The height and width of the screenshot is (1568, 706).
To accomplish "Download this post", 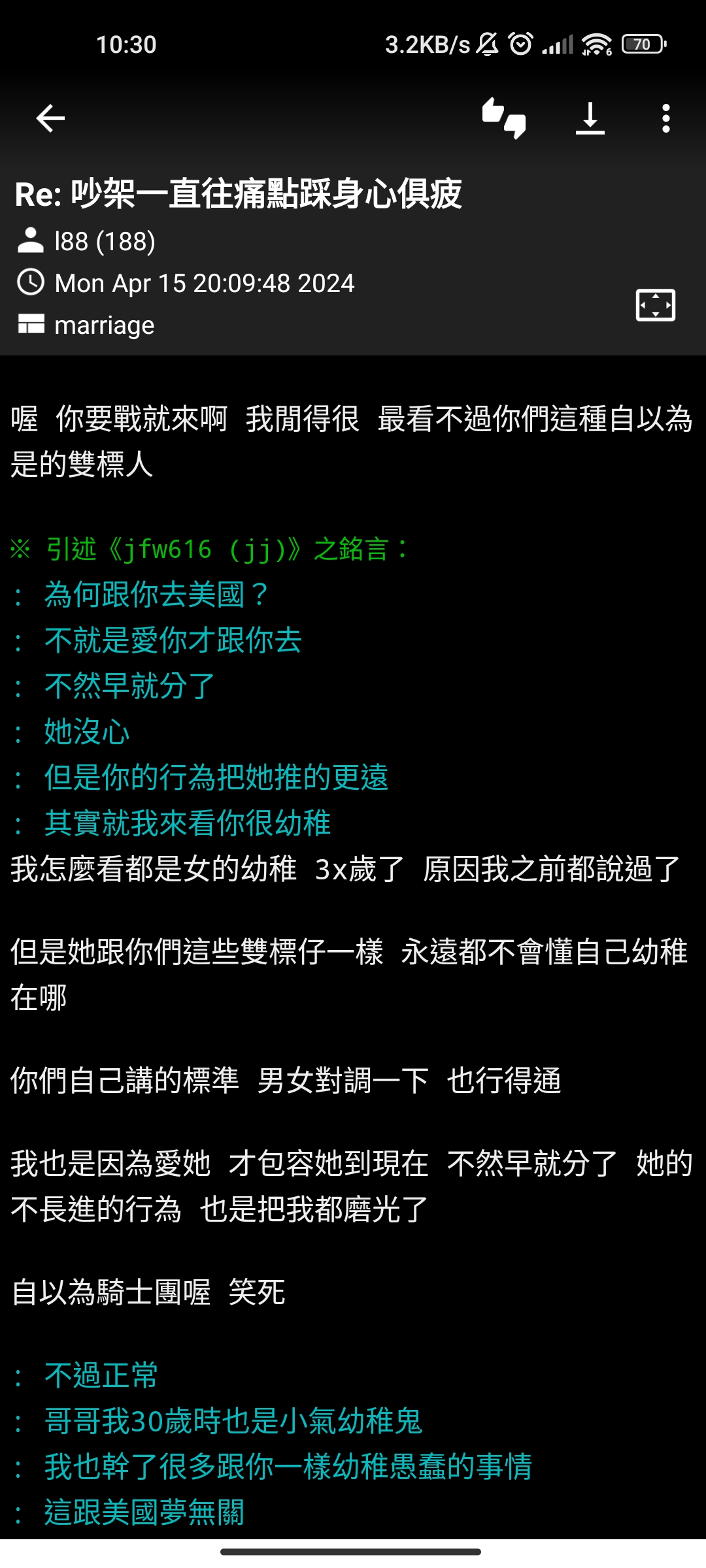I will pos(590,118).
